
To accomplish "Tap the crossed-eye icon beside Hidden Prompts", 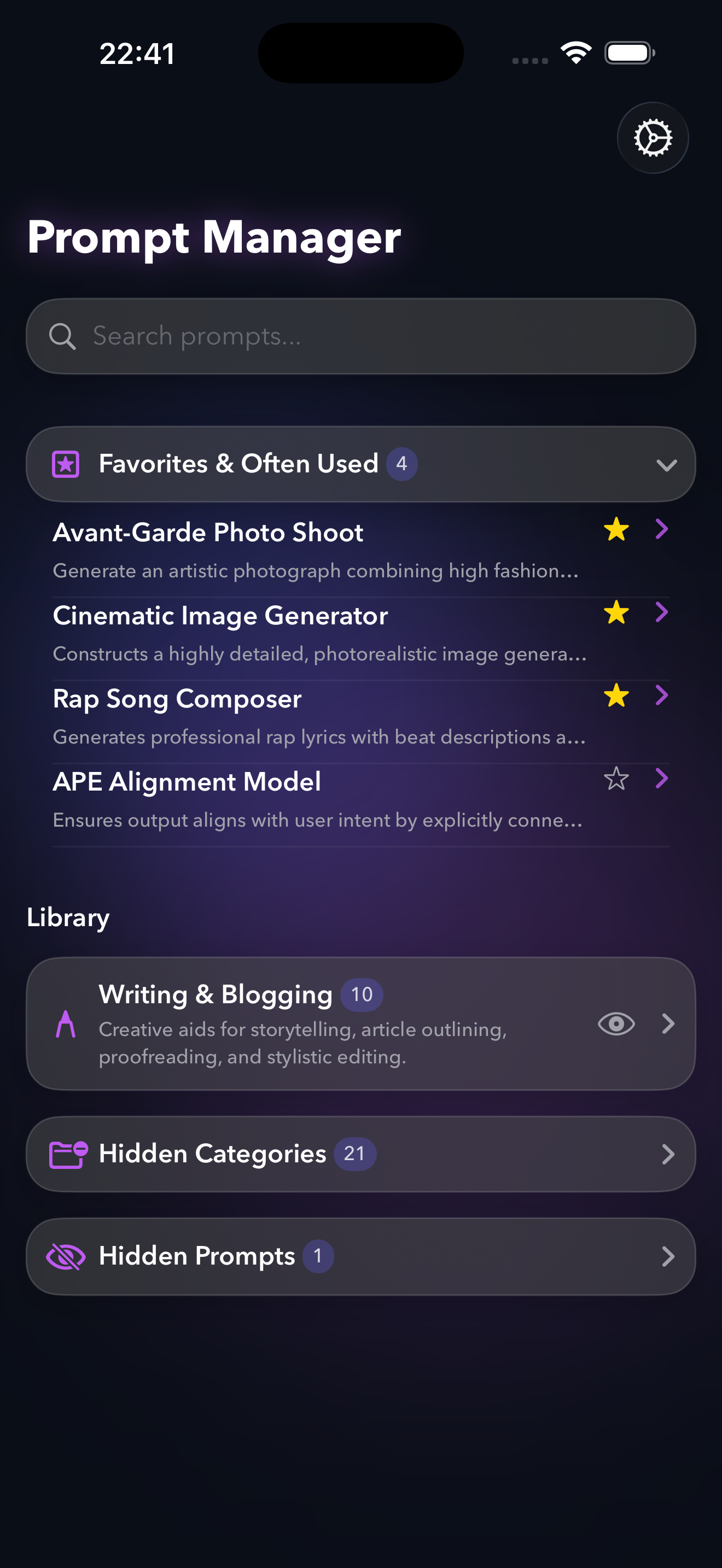I will tap(66, 1255).
